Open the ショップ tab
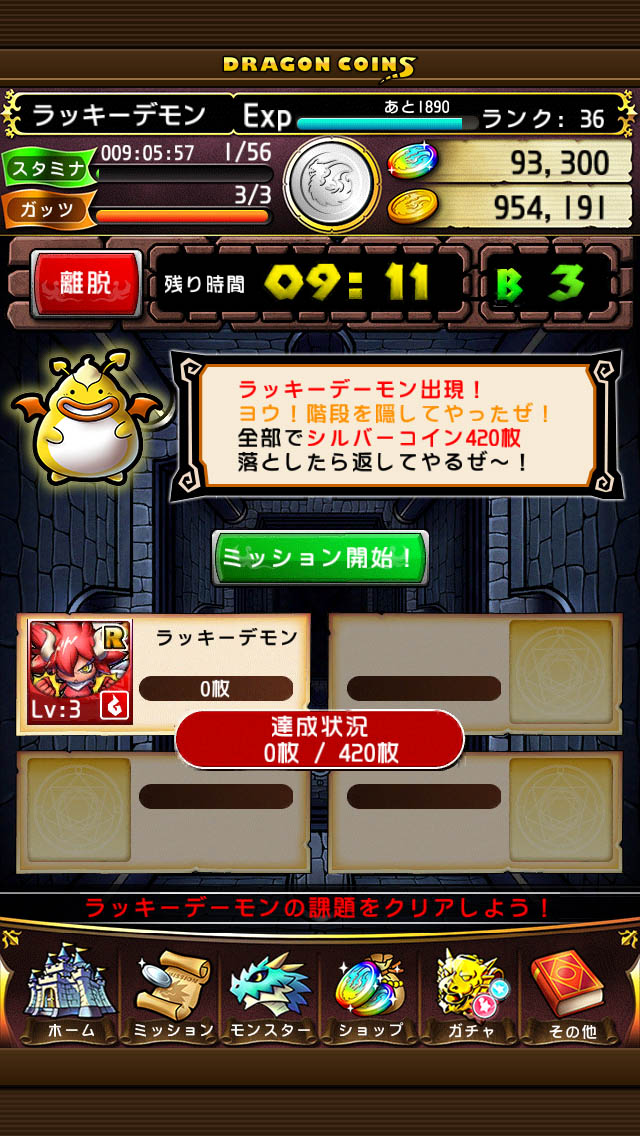 click(370, 994)
